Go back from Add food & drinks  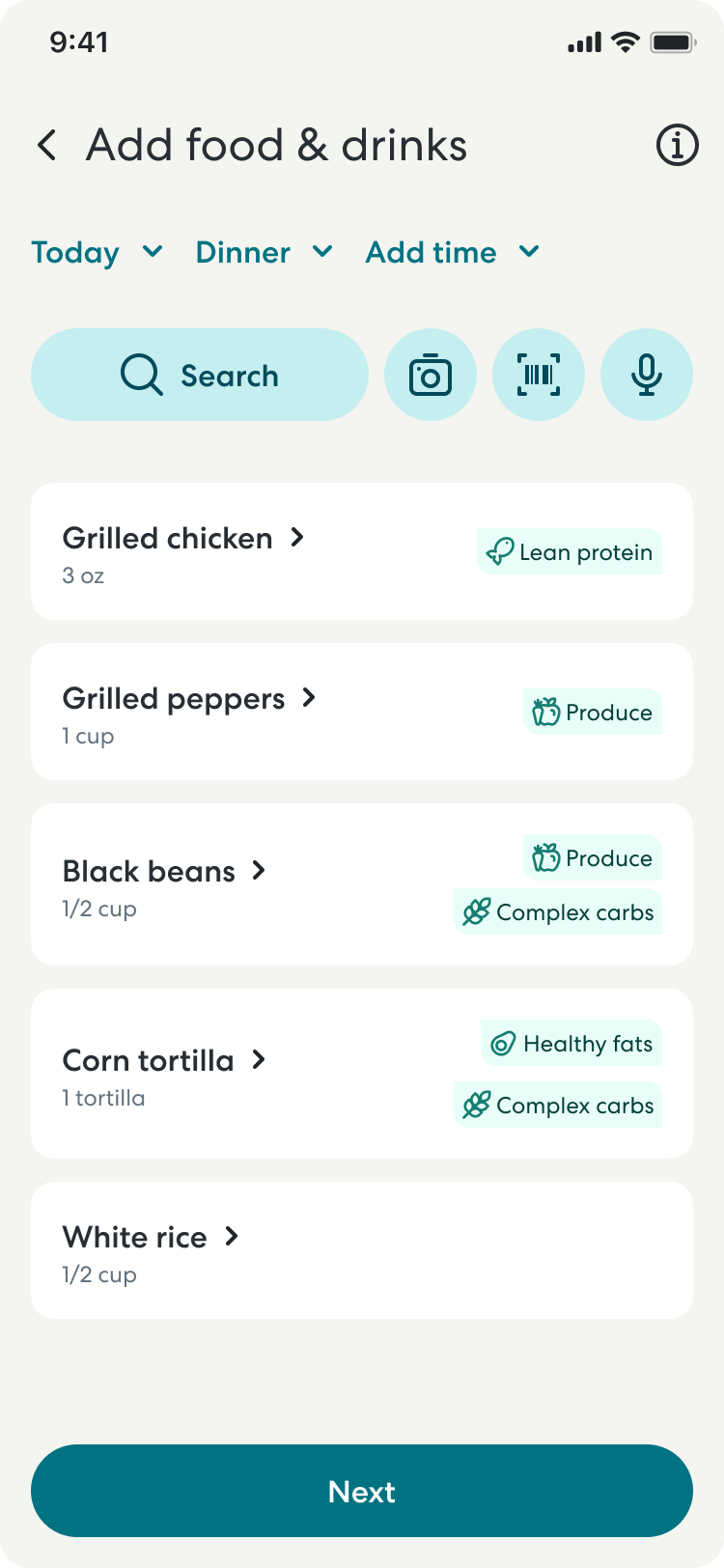pyautogui.click(x=46, y=146)
